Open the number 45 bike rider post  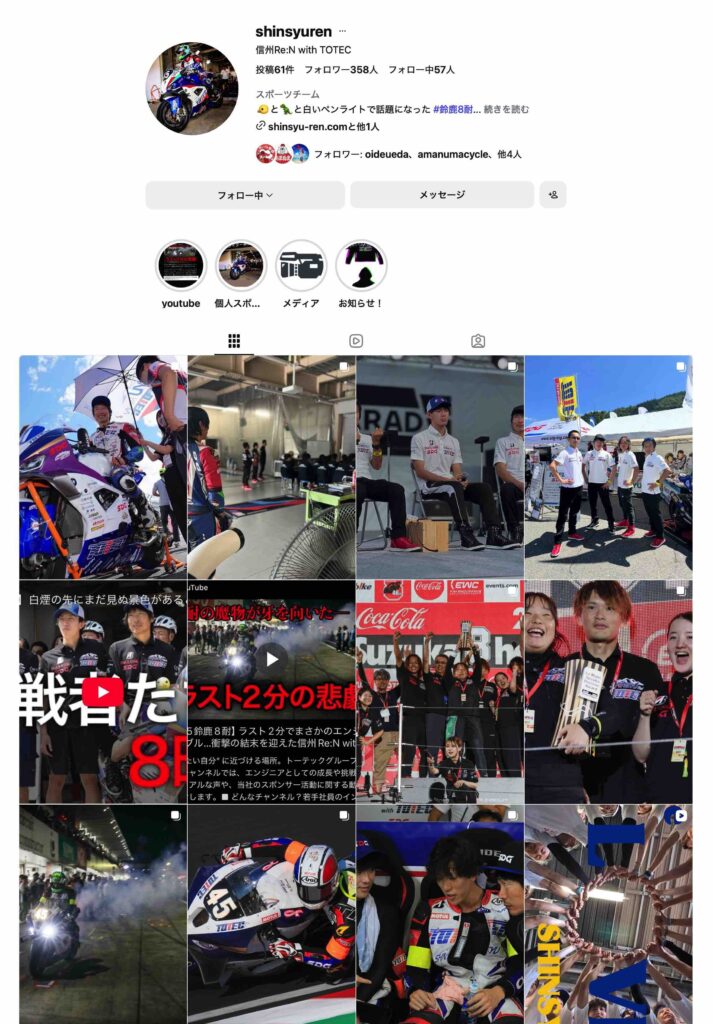coord(271,914)
